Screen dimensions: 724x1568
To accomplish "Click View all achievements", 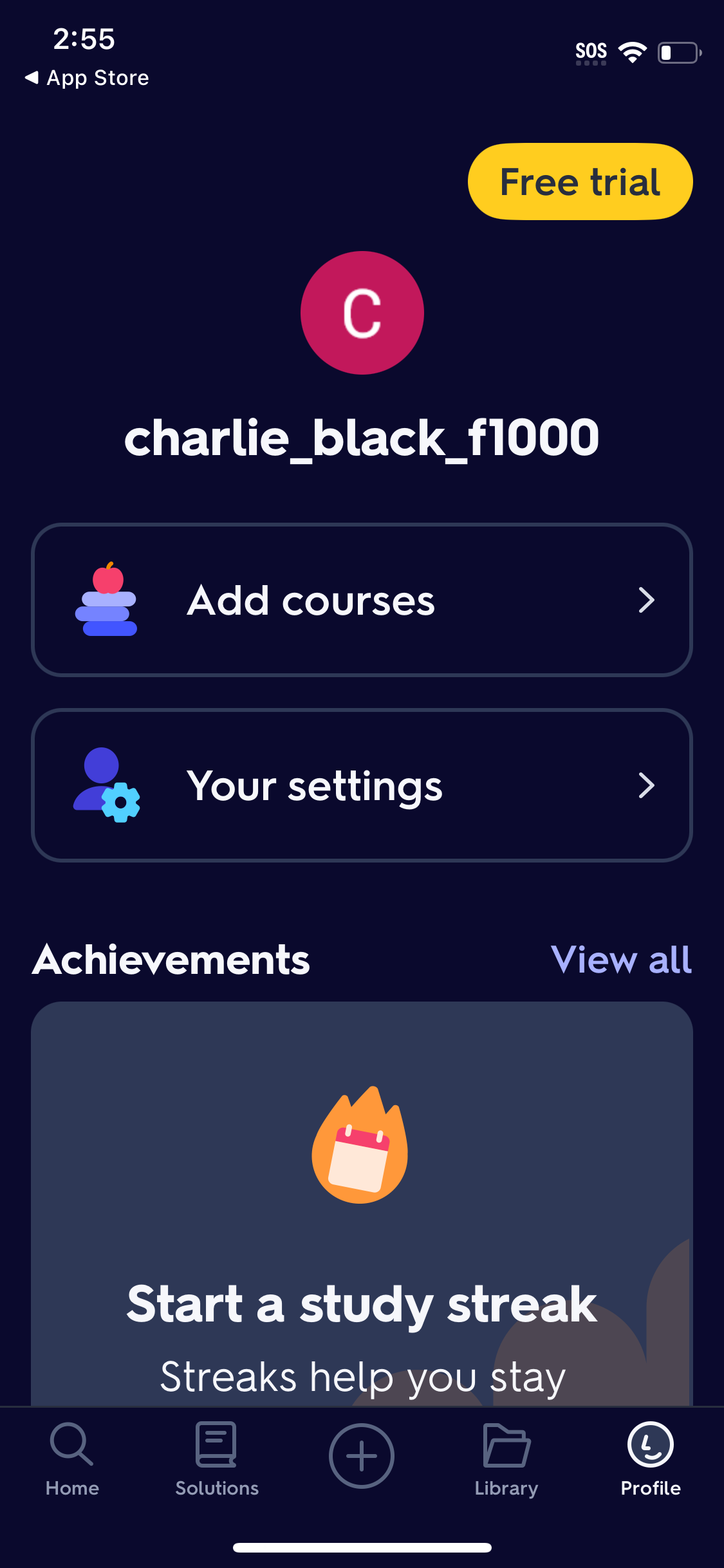I will pyautogui.click(x=620, y=959).
